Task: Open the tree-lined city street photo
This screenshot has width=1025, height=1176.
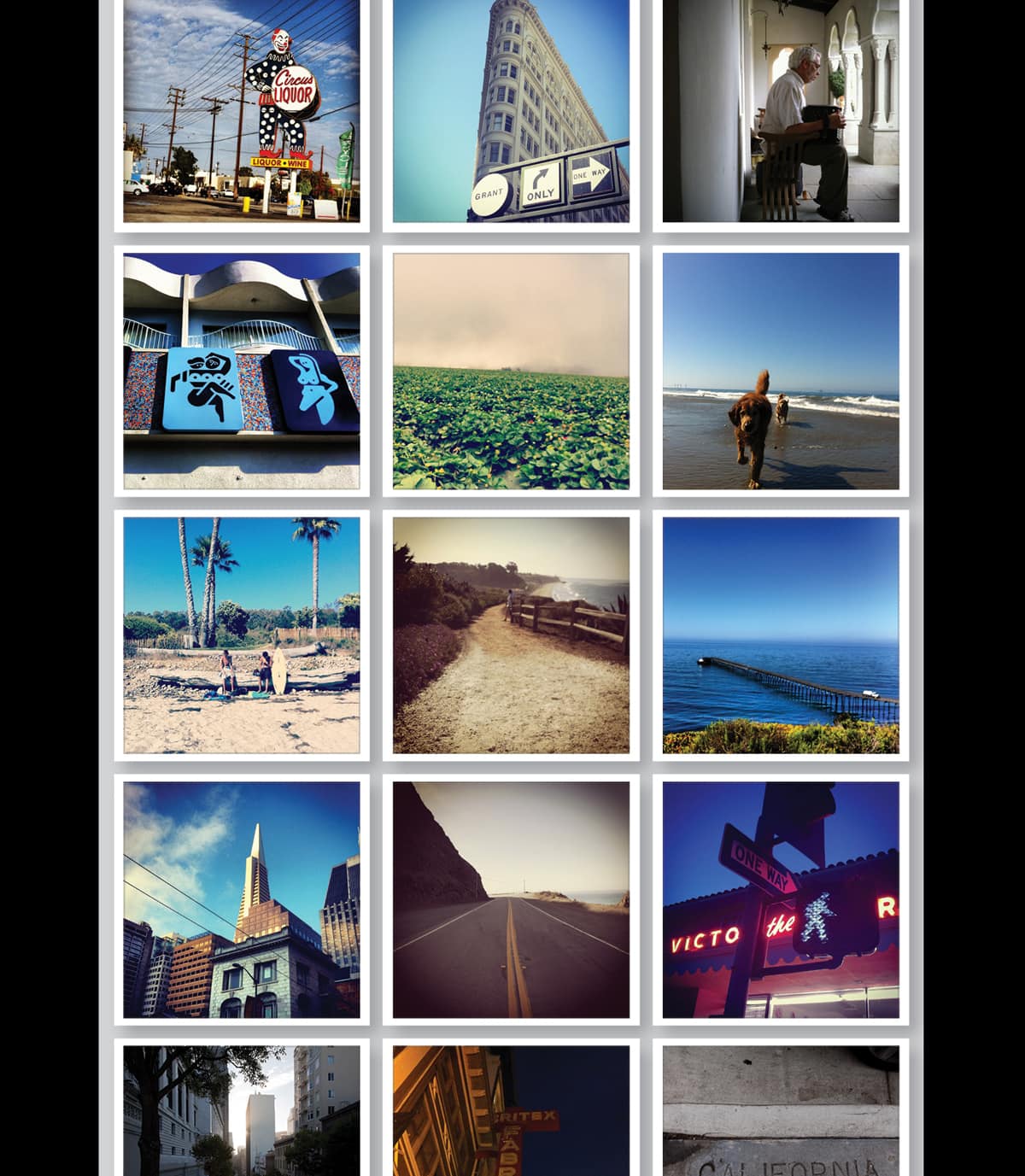Action: pos(242,1110)
